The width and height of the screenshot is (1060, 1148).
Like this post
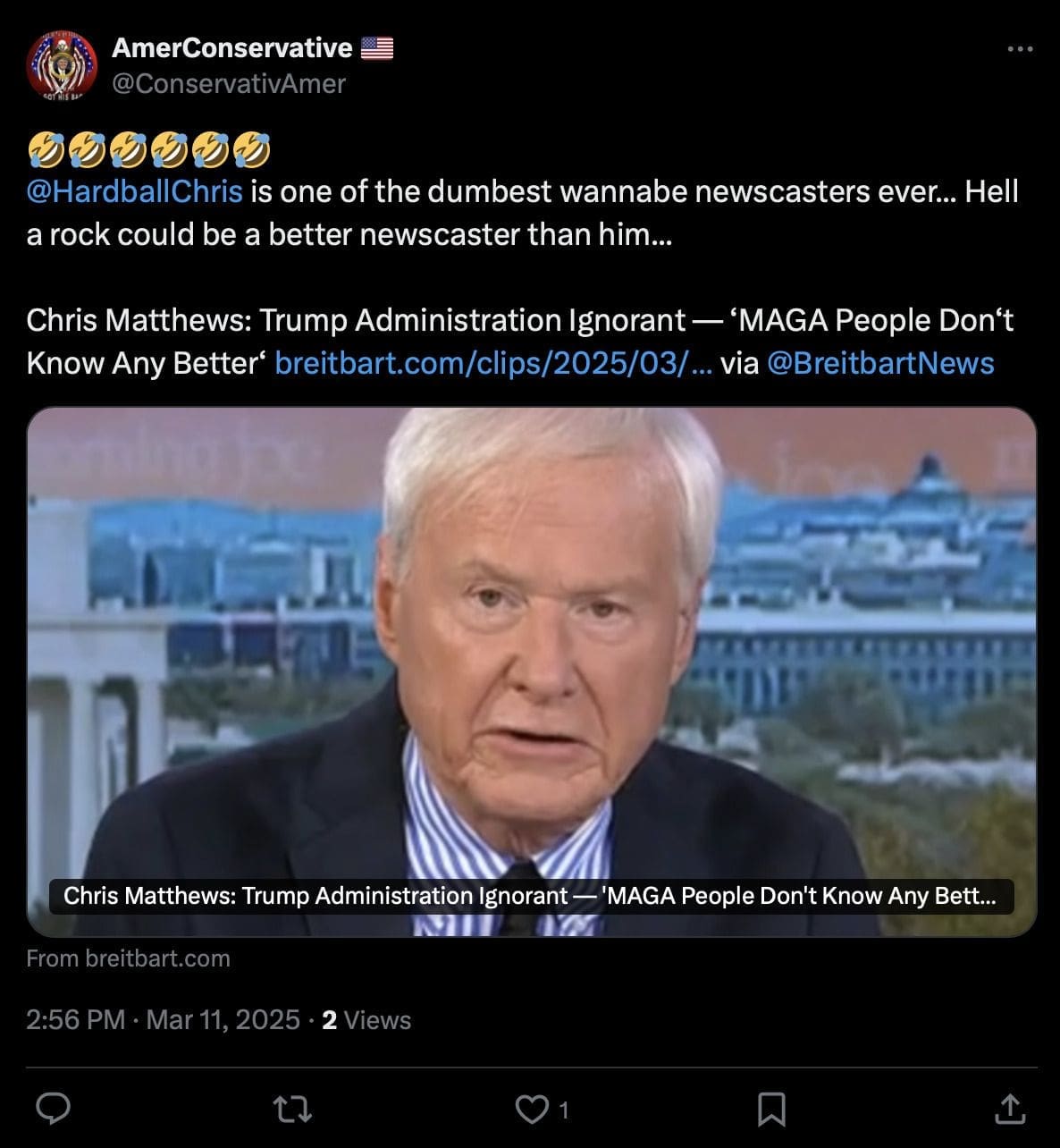click(x=533, y=1109)
